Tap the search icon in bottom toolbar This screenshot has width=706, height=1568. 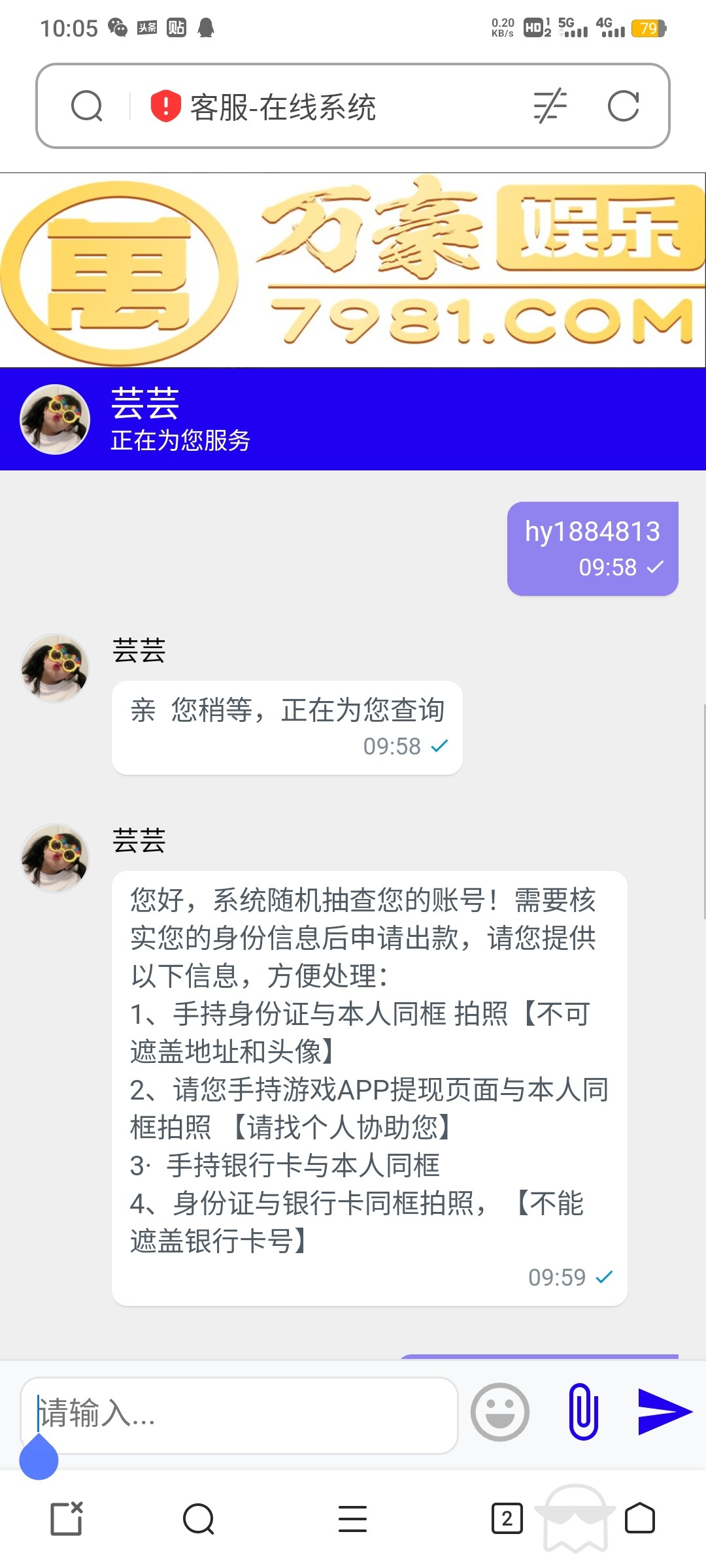(199, 1518)
